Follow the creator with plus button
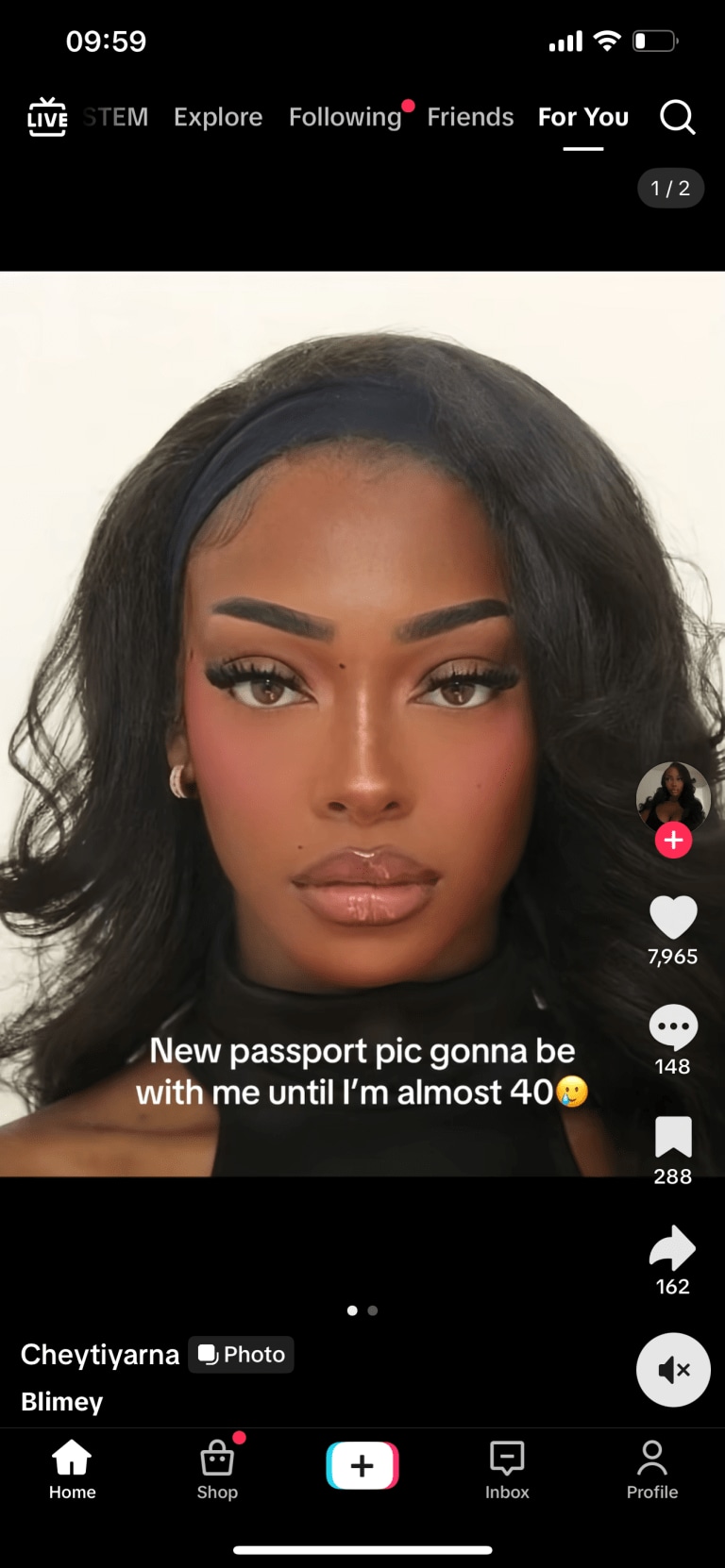Screen dimensions: 725x1568 pyautogui.click(x=673, y=840)
